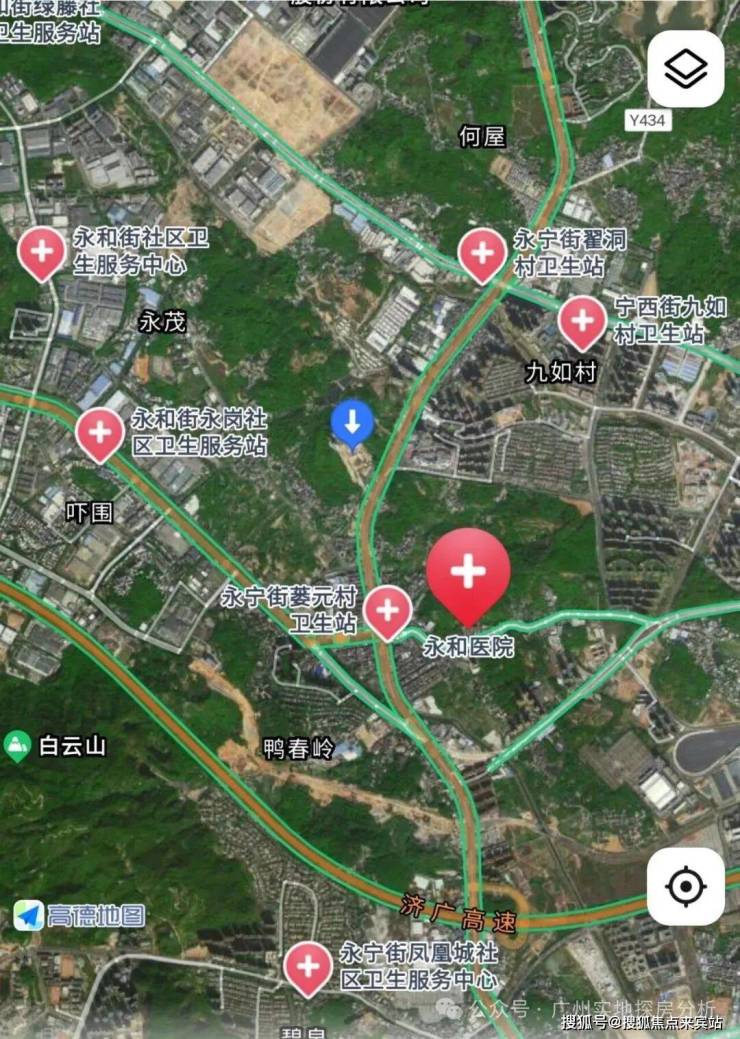Open the map layers selector

pos(685,69)
